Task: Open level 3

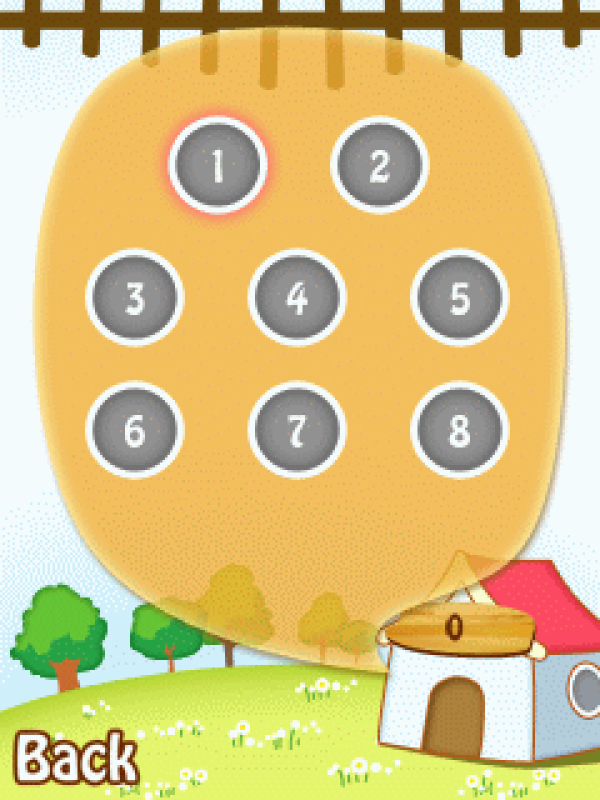Action: (x=135, y=297)
